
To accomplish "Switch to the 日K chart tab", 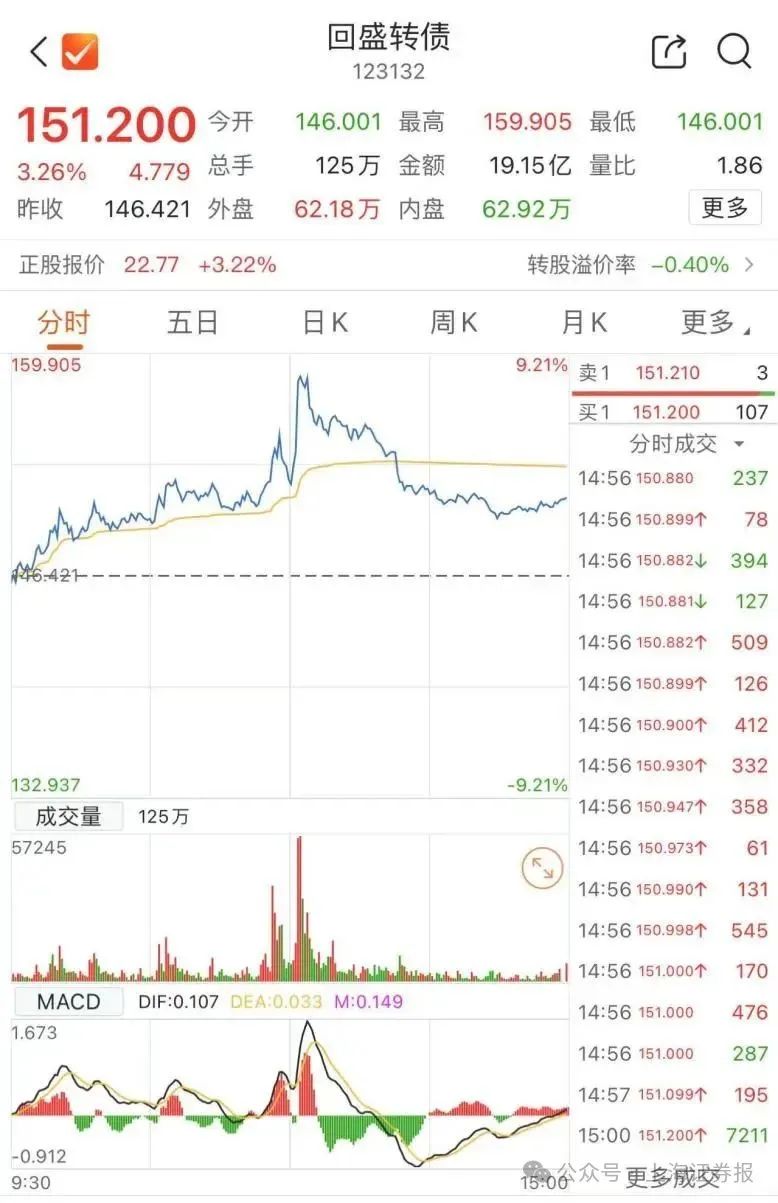I will click(325, 322).
